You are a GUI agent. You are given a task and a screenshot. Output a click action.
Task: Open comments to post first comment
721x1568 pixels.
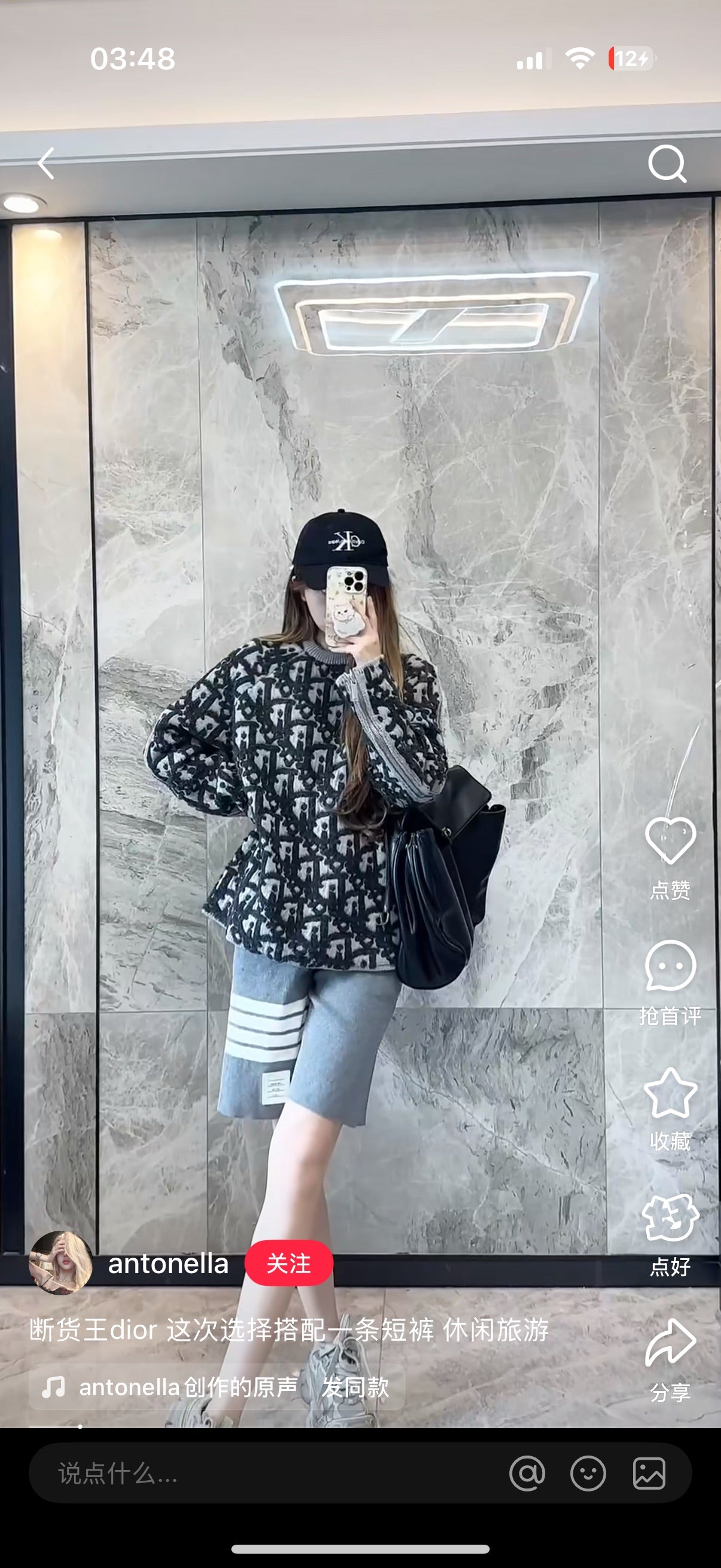[670, 967]
